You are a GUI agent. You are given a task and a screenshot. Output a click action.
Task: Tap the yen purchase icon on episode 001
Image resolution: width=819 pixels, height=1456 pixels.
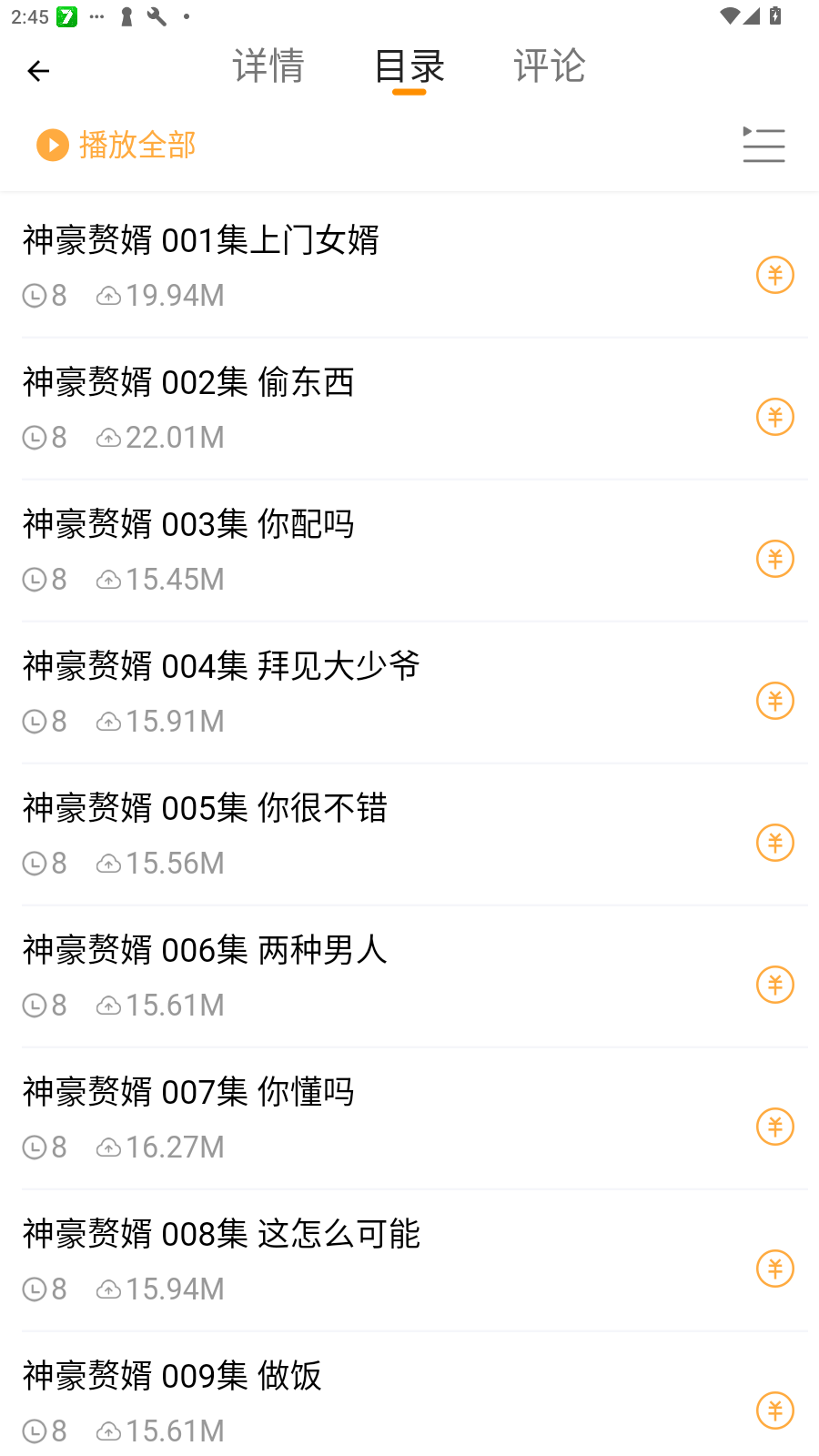coord(774,274)
